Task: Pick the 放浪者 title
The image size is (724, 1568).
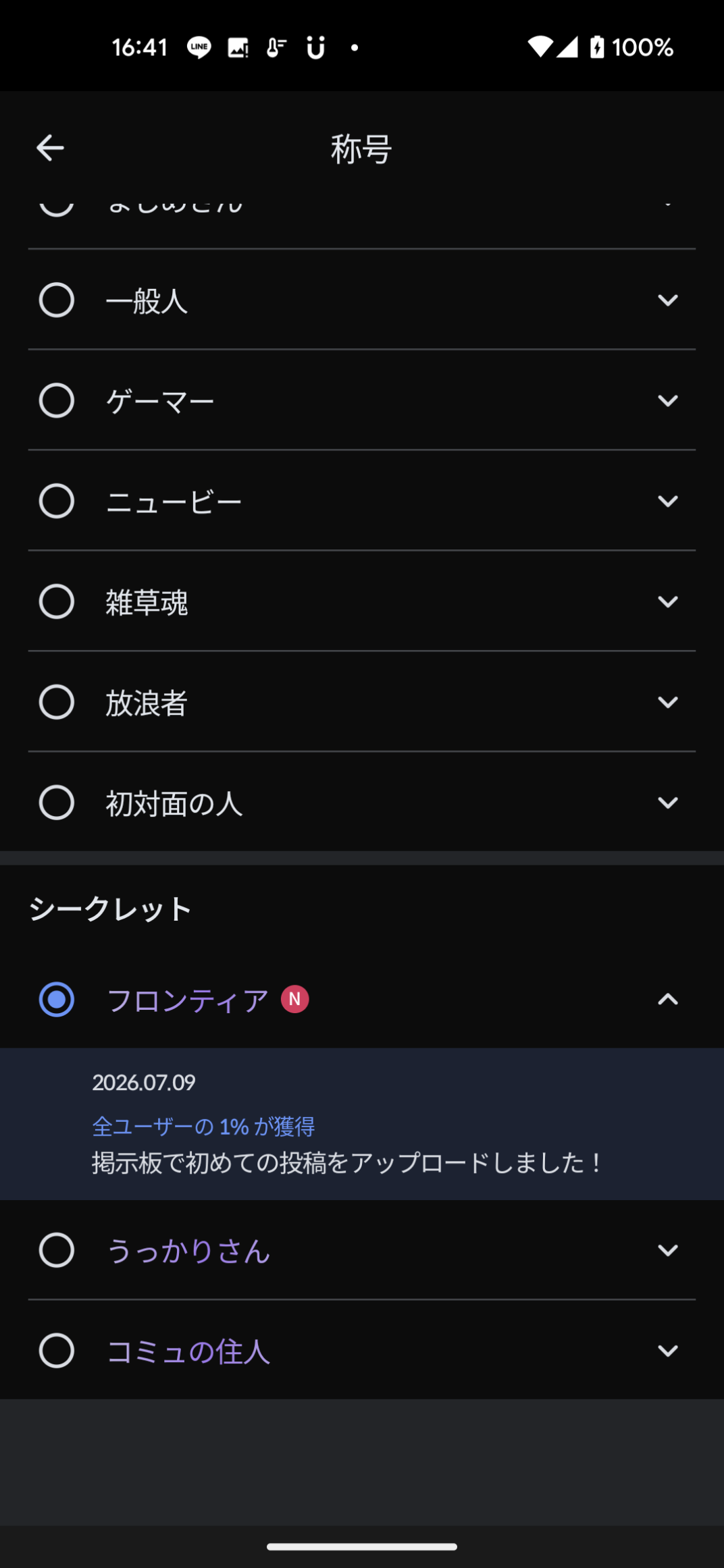Action: point(57,702)
